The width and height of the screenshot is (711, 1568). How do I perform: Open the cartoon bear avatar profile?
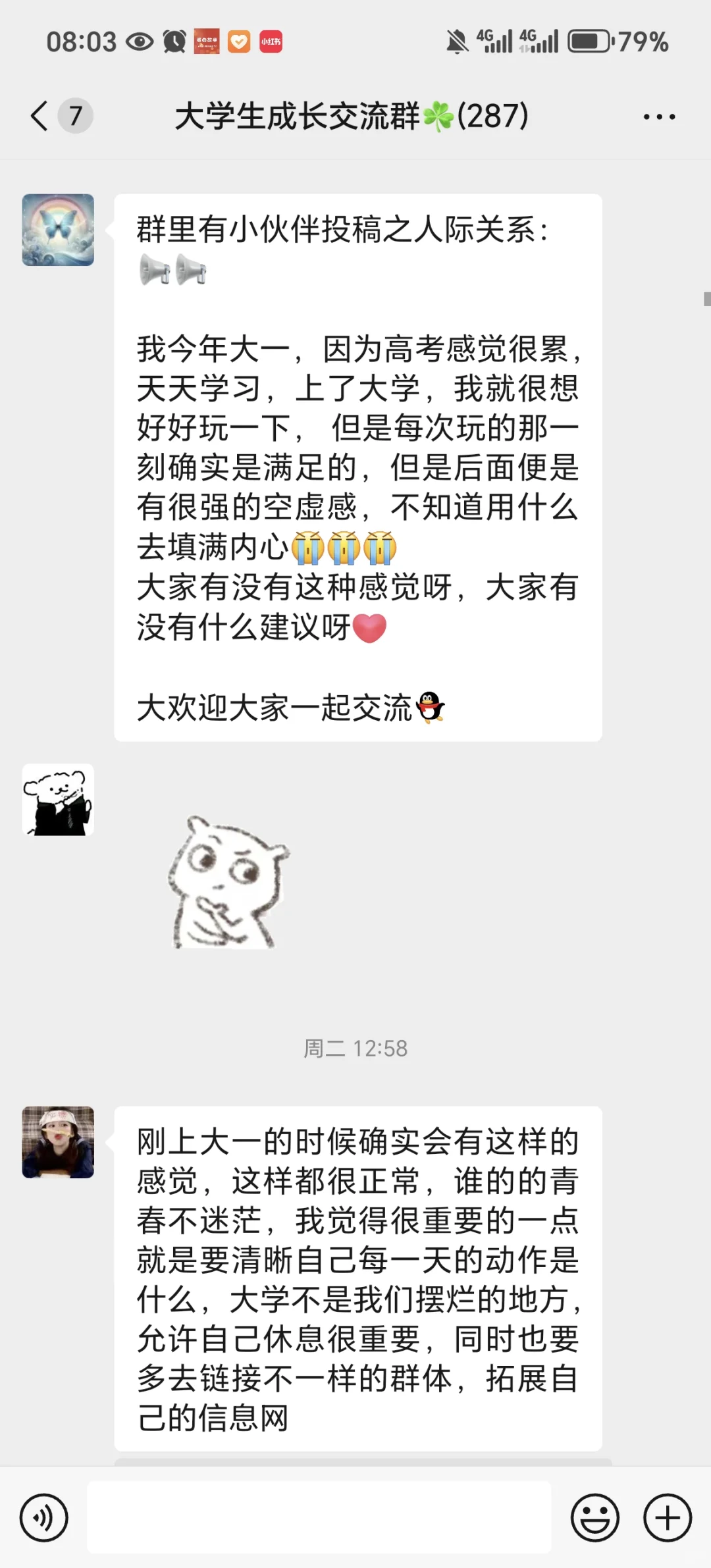tap(58, 800)
